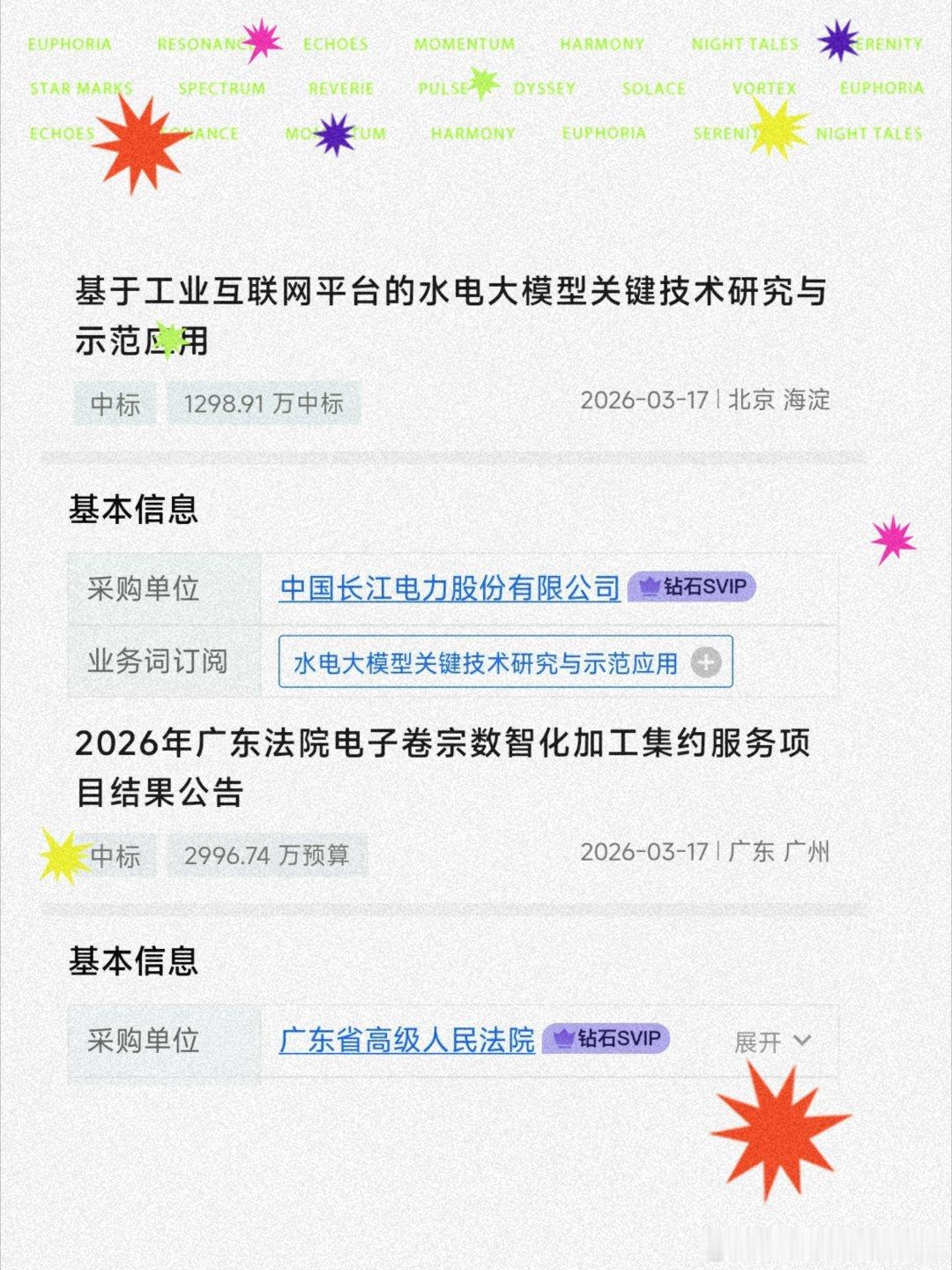Click the chevron next to 展开
The width and height of the screenshot is (952, 1270).
click(x=803, y=1042)
